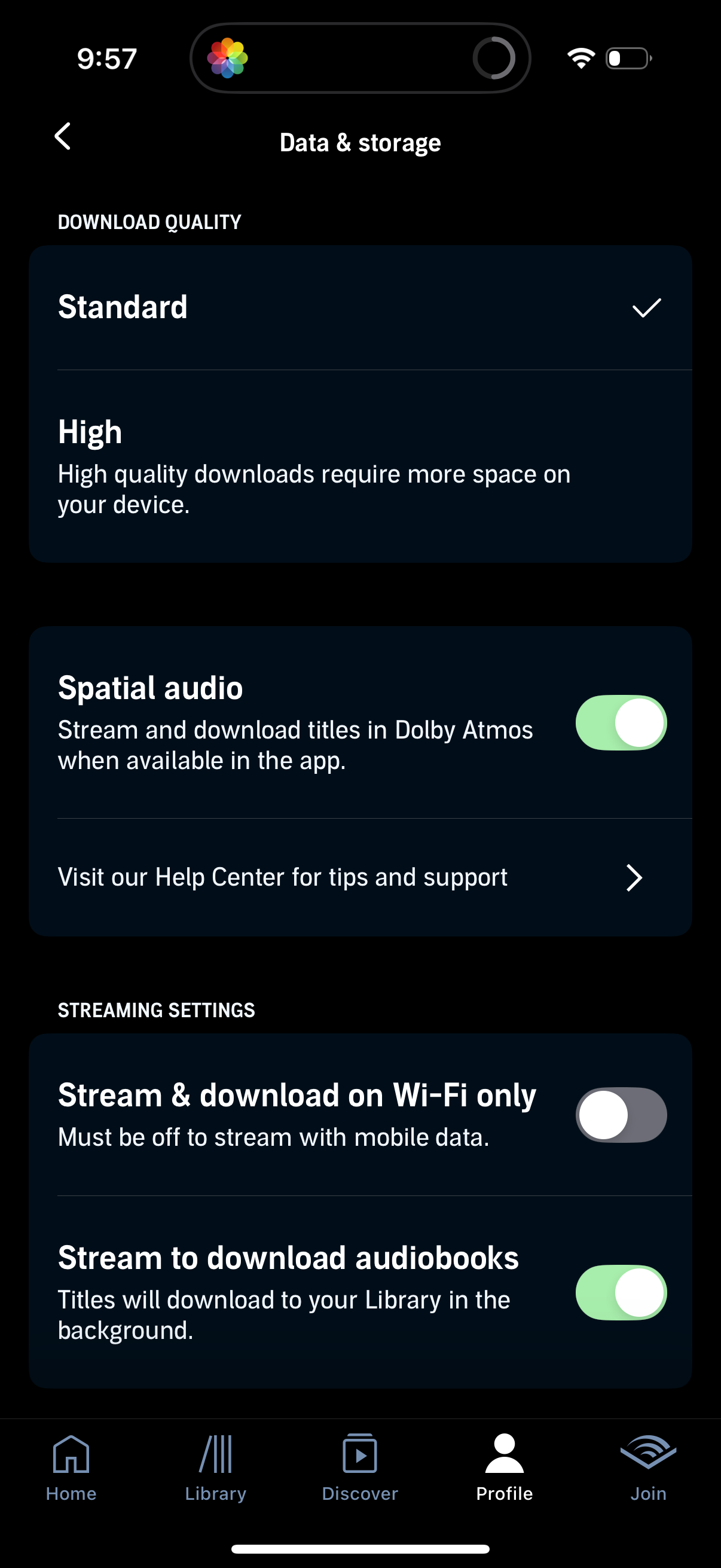Disable Spatial audio streaming
This screenshot has height=1568, width=721.
click(x=620, y=722)
